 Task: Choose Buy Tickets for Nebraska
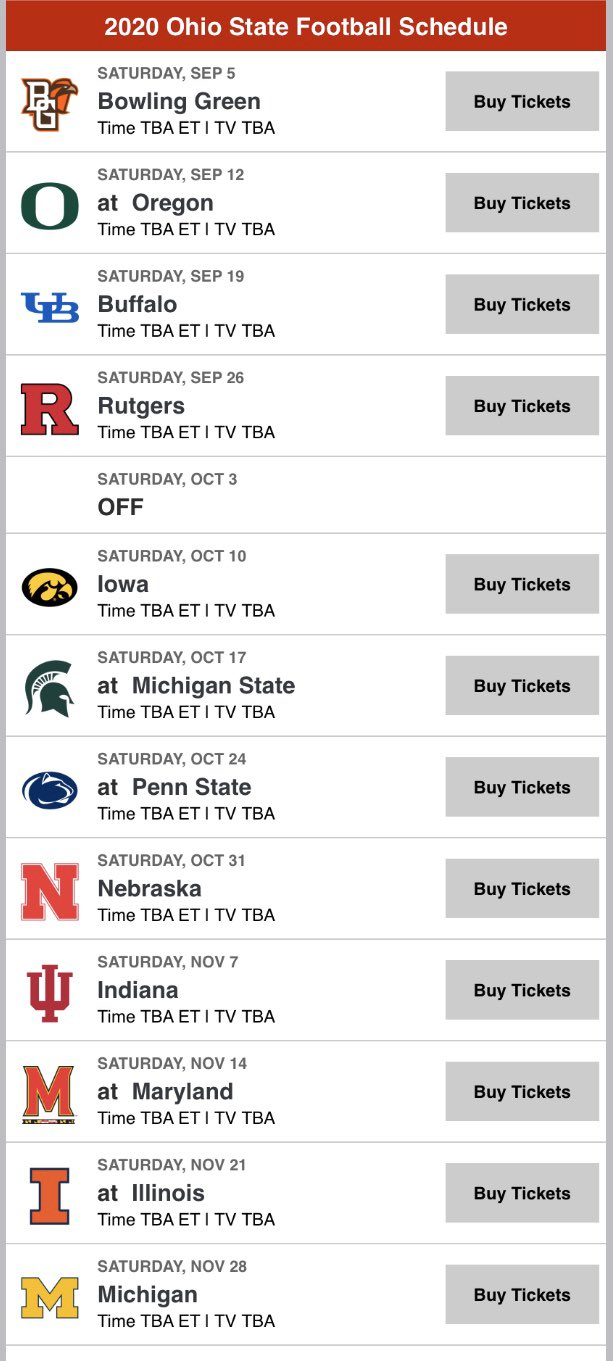pos(522,889)
